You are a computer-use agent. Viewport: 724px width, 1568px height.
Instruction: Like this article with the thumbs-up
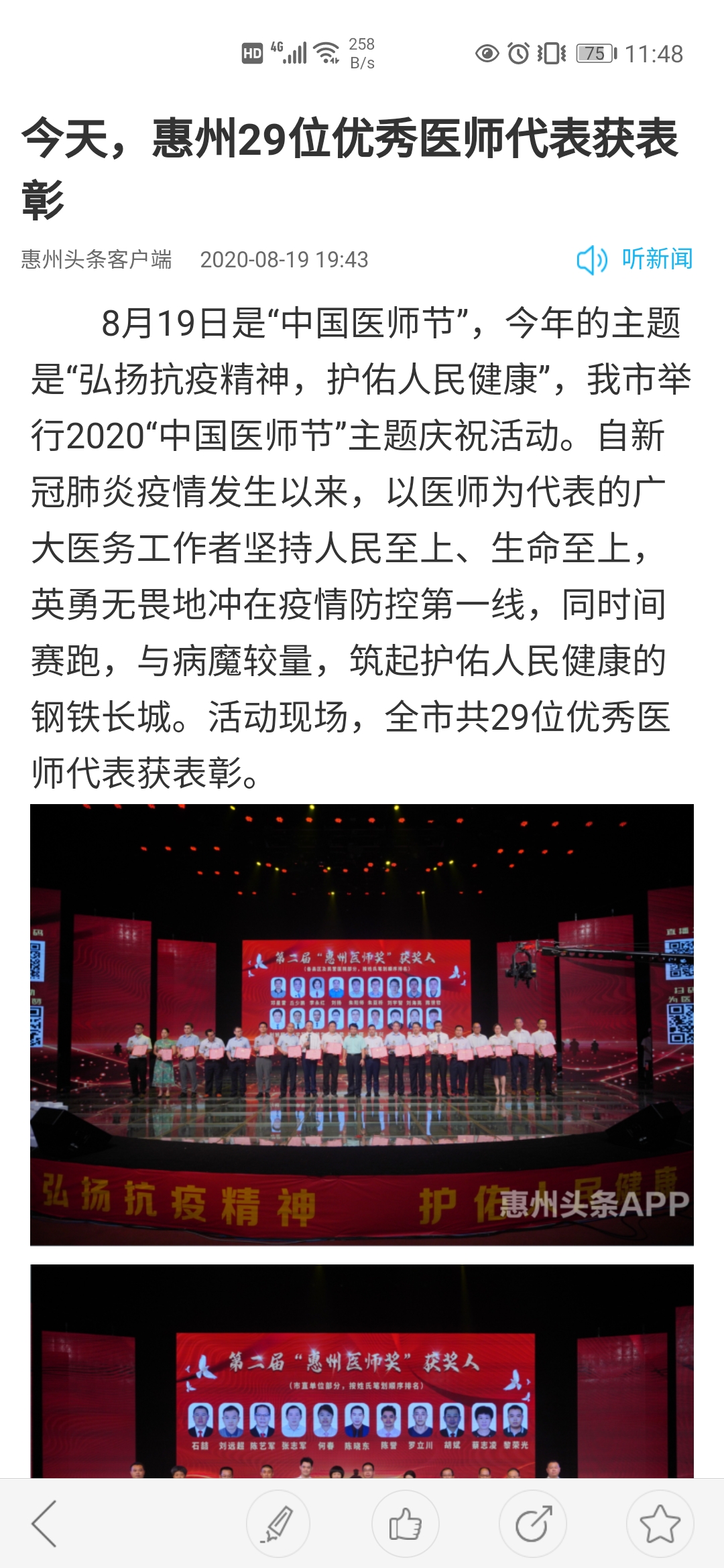click(x=406, y=1523)
